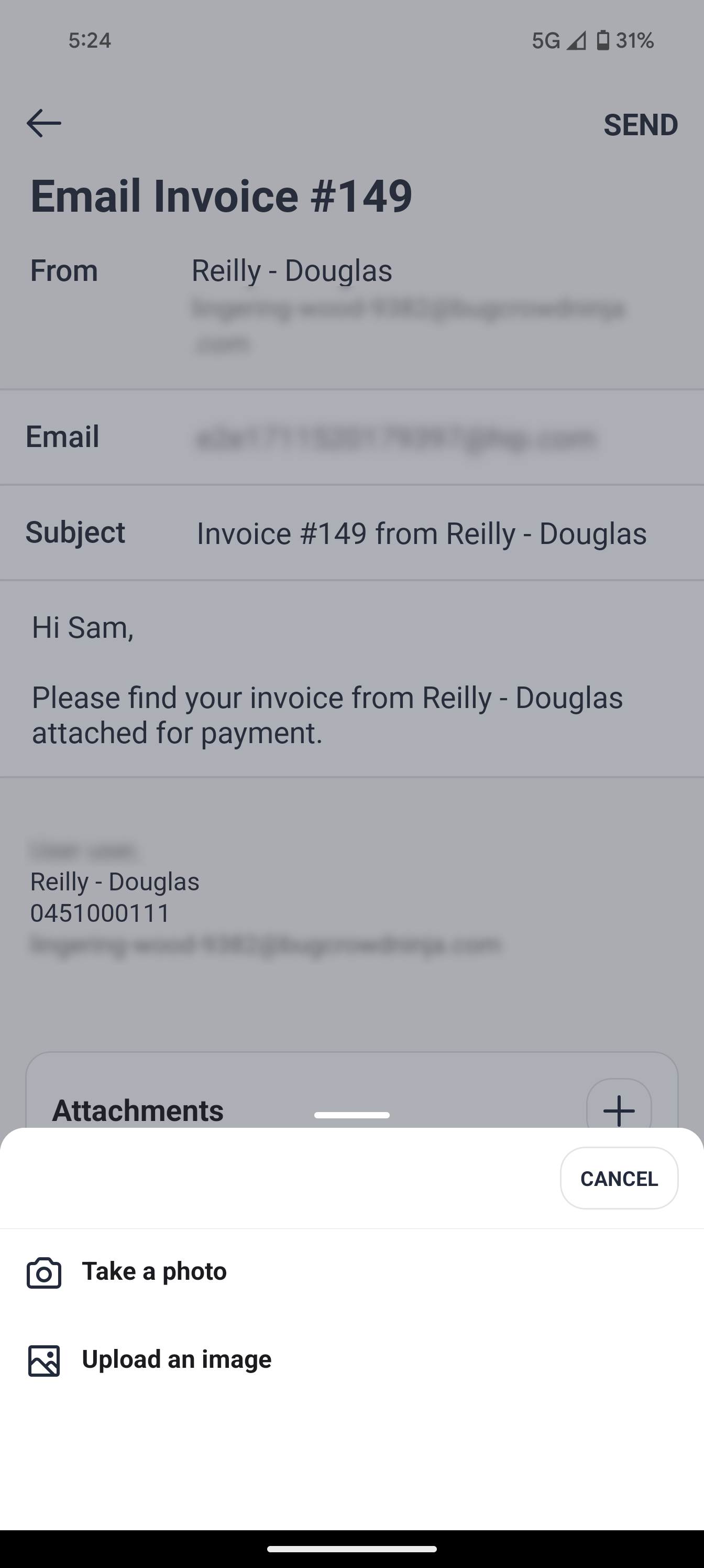Select Take a photo option

pyautogui.click(x=154, y=1271)
